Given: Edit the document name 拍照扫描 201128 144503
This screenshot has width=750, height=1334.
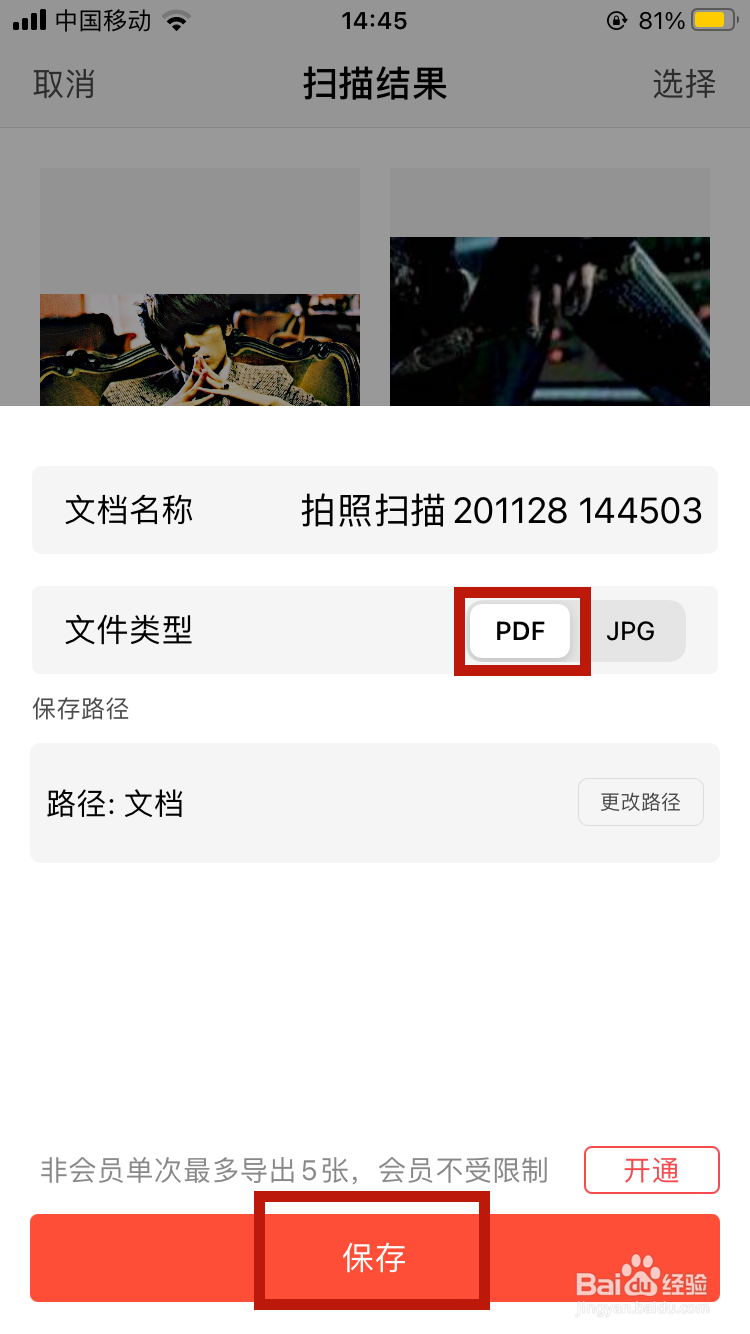Looking at the screenshot, I should point(498,510).
